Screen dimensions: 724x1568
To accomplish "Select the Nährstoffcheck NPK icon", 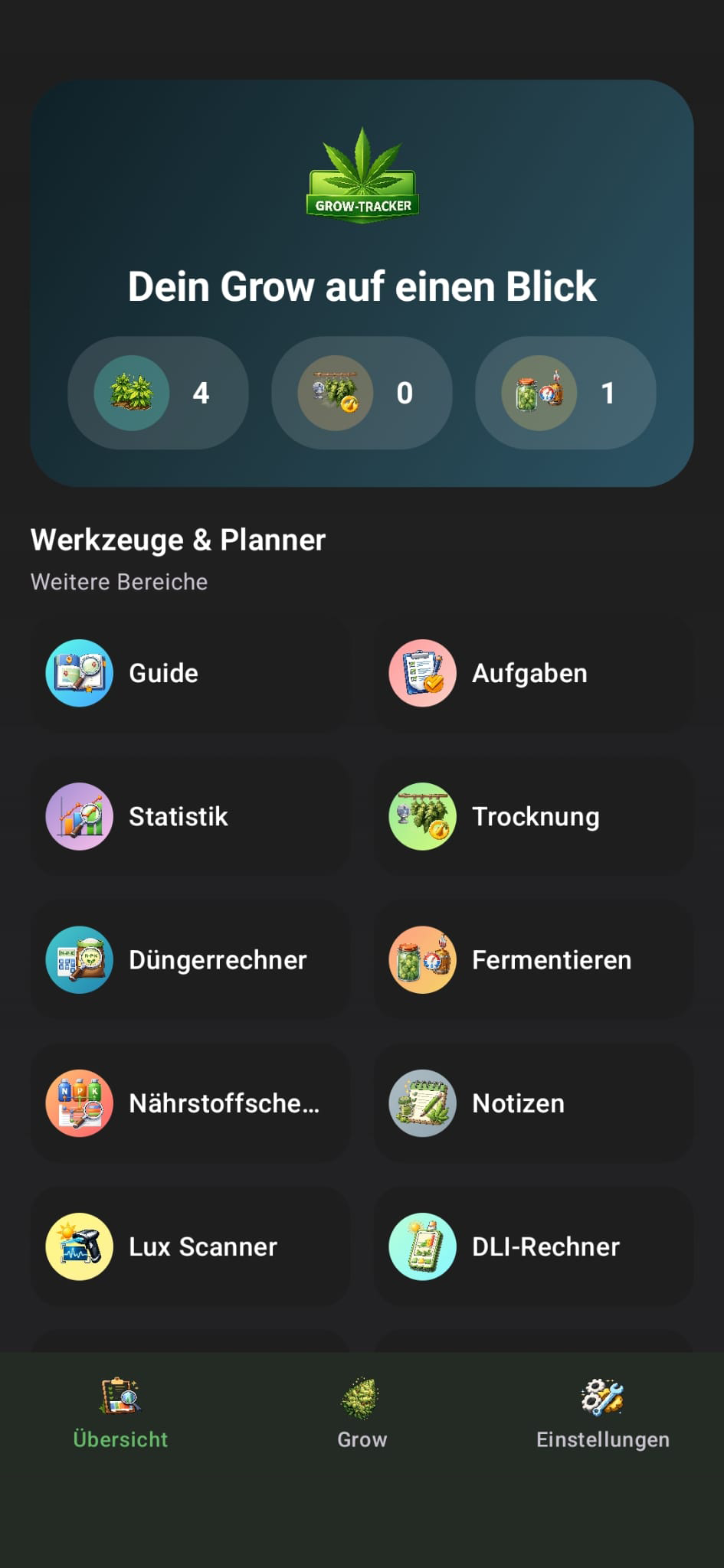I will (x=79, y=1102).
